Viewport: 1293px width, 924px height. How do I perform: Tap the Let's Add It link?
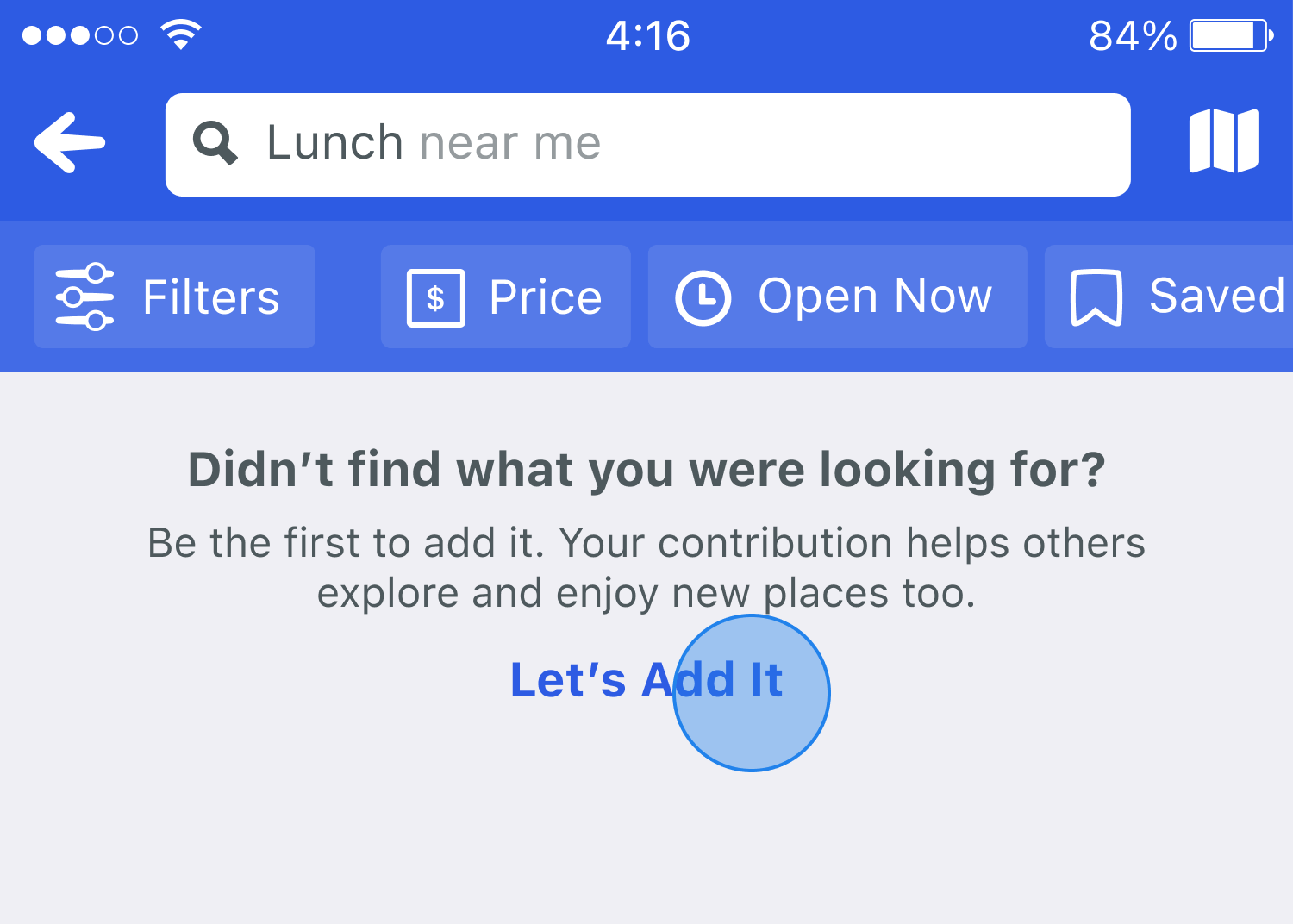(646, 680)
